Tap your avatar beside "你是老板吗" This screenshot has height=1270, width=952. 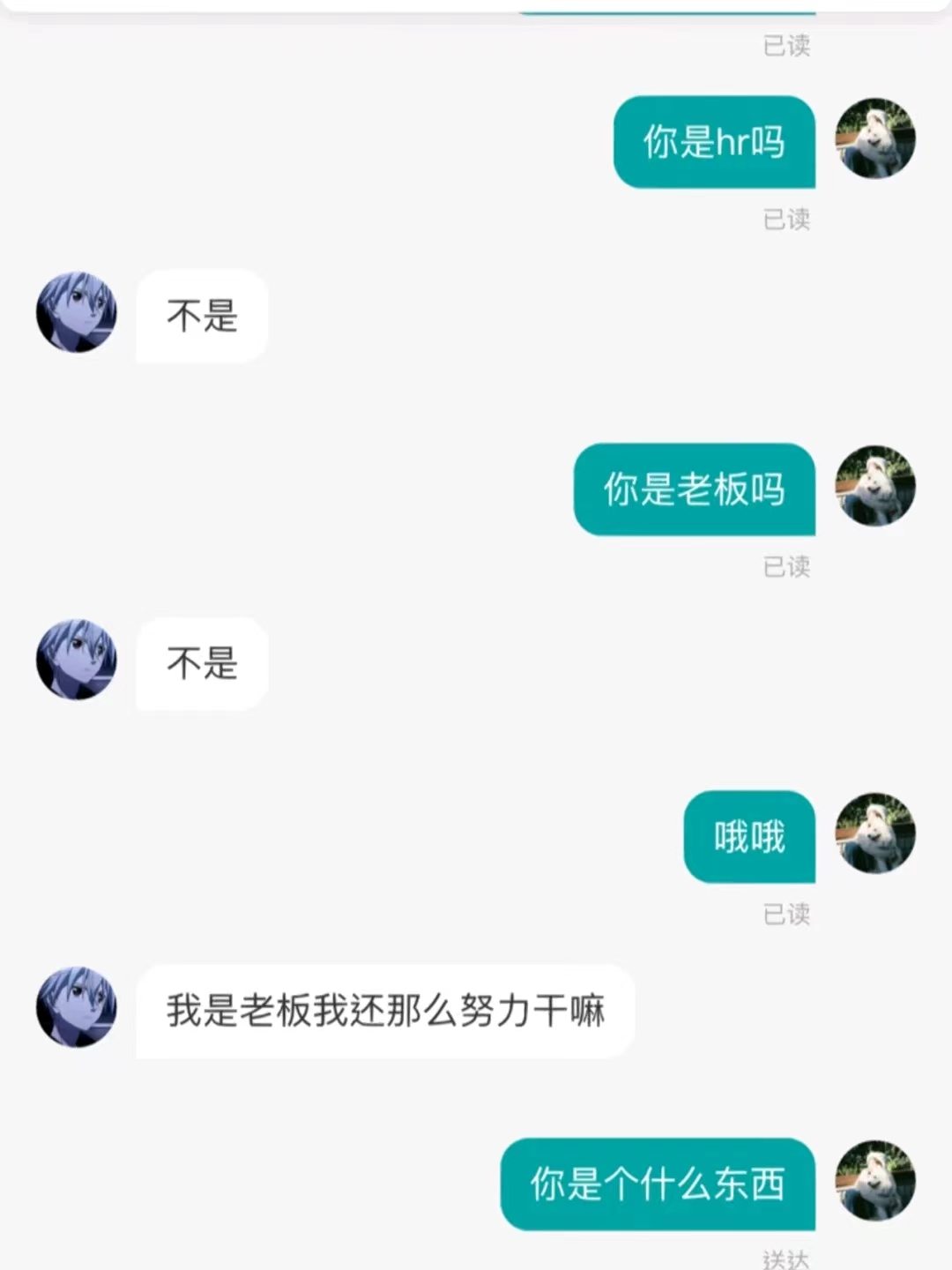874,486
